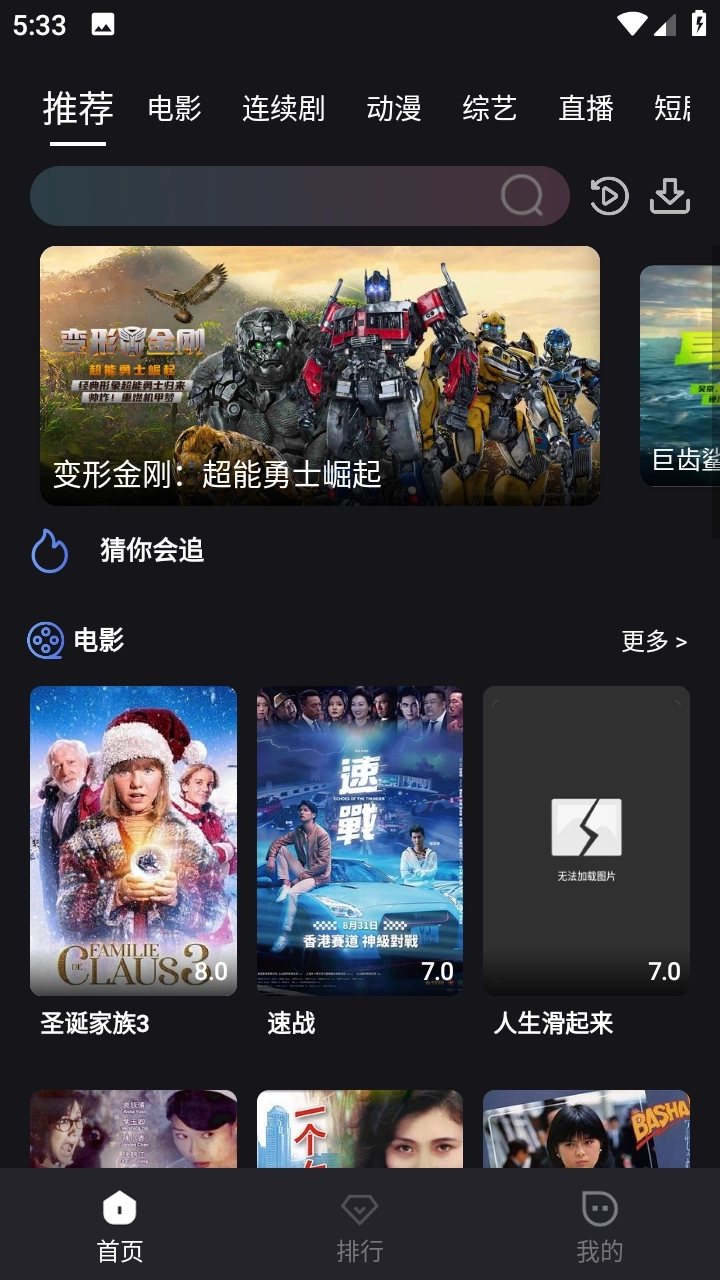Select the 动漫 tab
This screenshot has height=1280, width=720.
click(393, 108)
